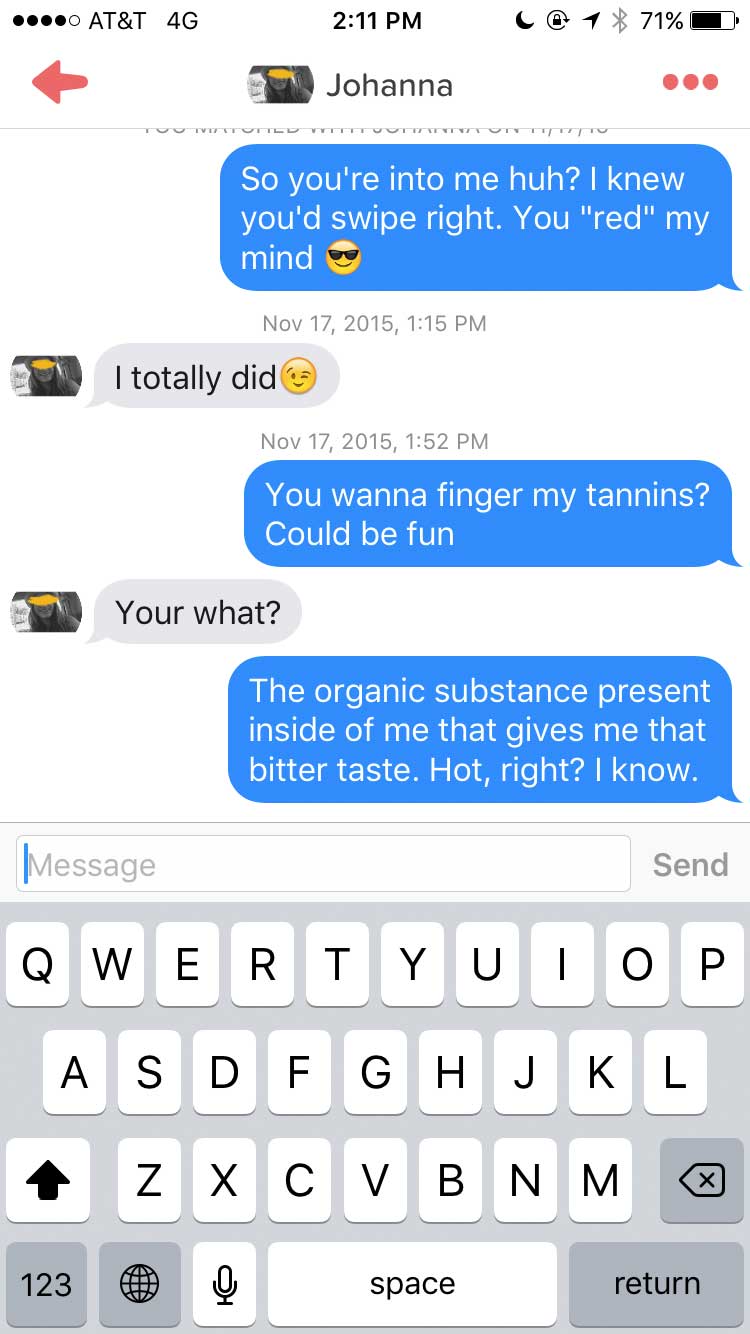Screen dimensions: 750x1334
Task: Tap Johanna's avatar beside "I totally did"
Action: (x=46, y=376)
